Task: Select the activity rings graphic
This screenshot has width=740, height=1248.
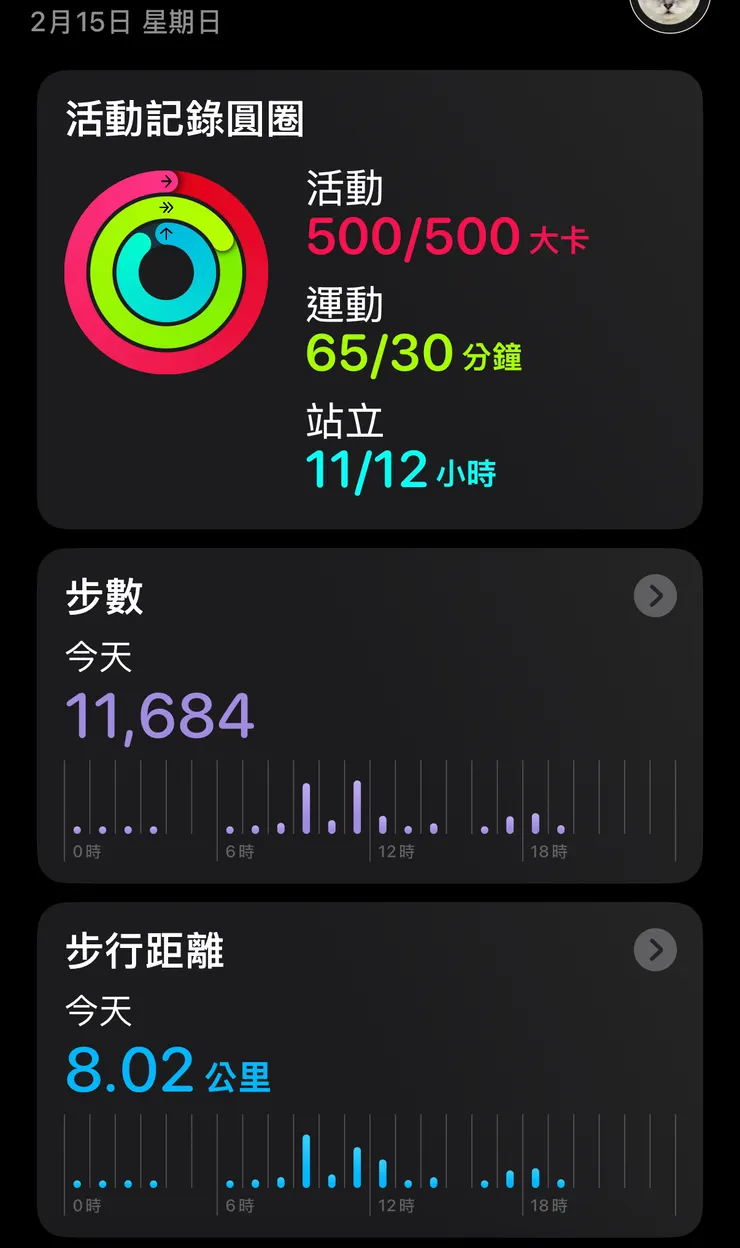Action: tap(168, 270)
